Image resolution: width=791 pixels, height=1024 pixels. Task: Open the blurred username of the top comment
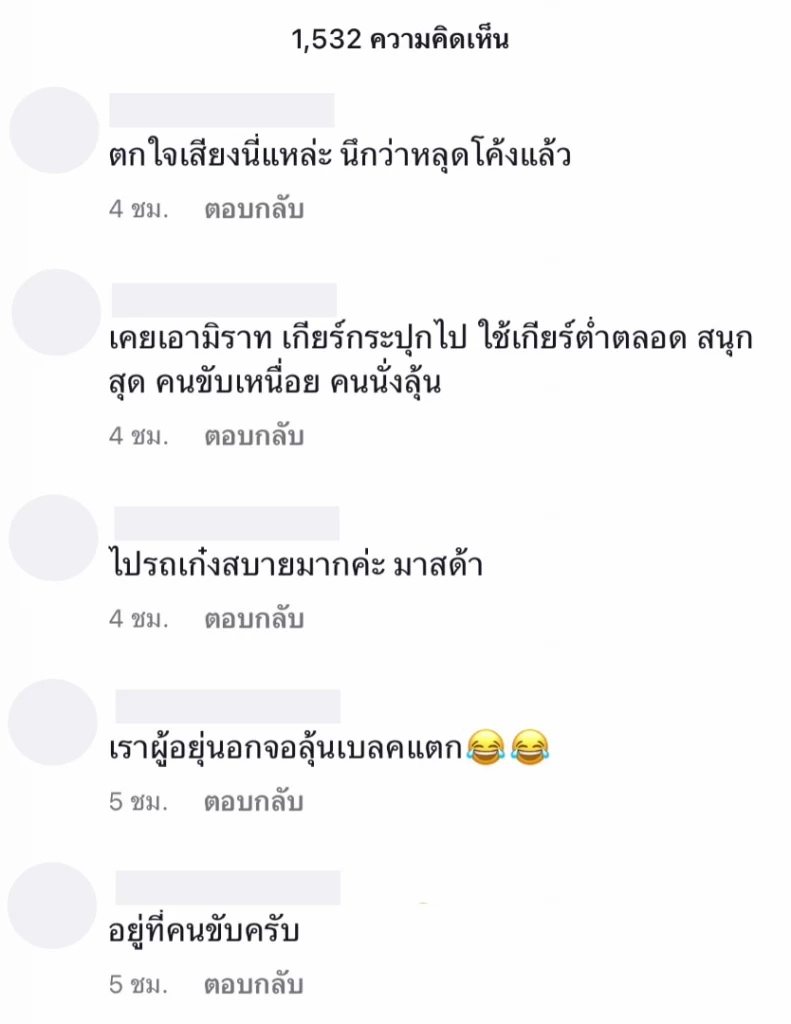pyautogui.click(x=220, y=104)
